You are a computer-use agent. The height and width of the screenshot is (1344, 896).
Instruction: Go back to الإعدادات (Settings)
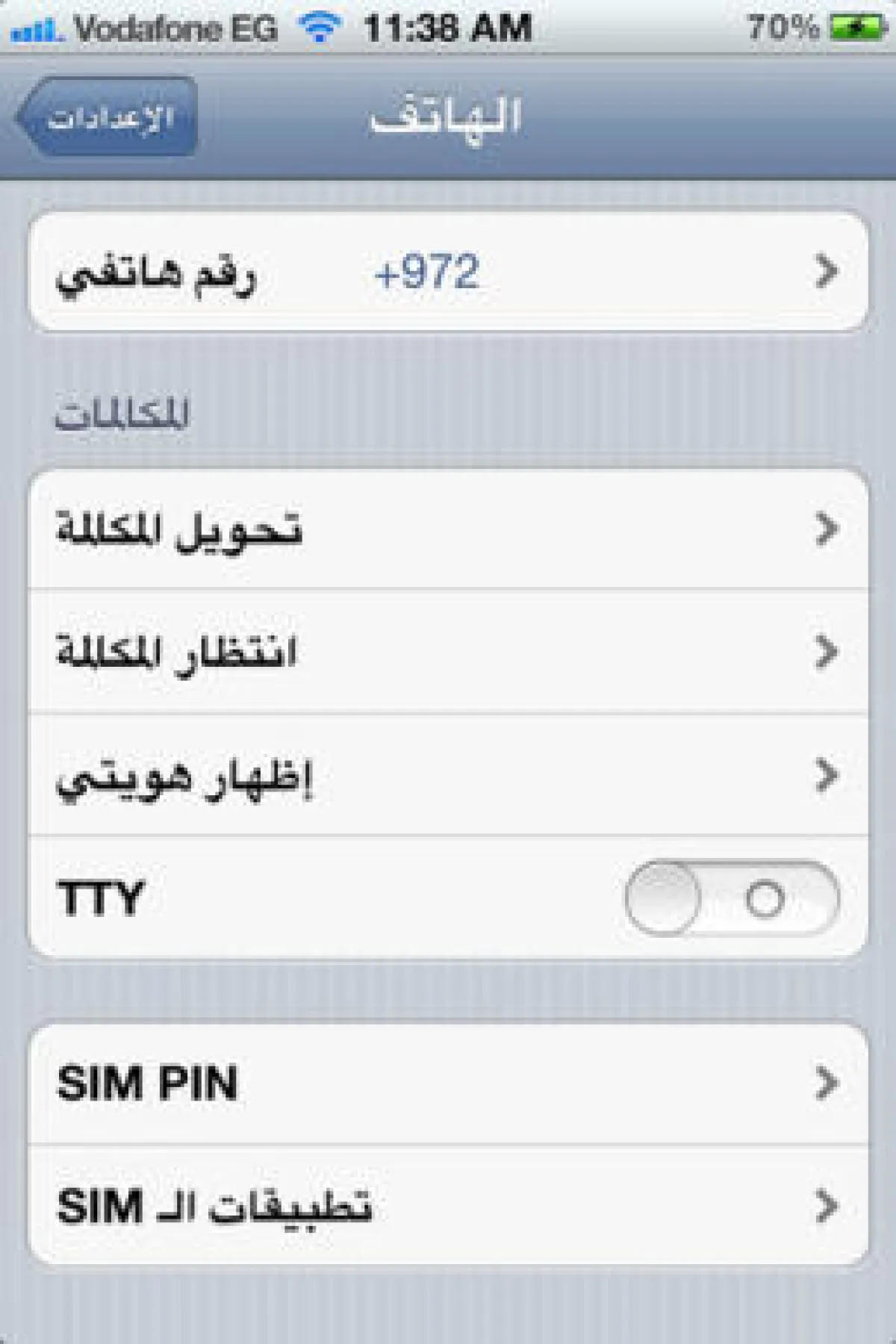[108, 117]
